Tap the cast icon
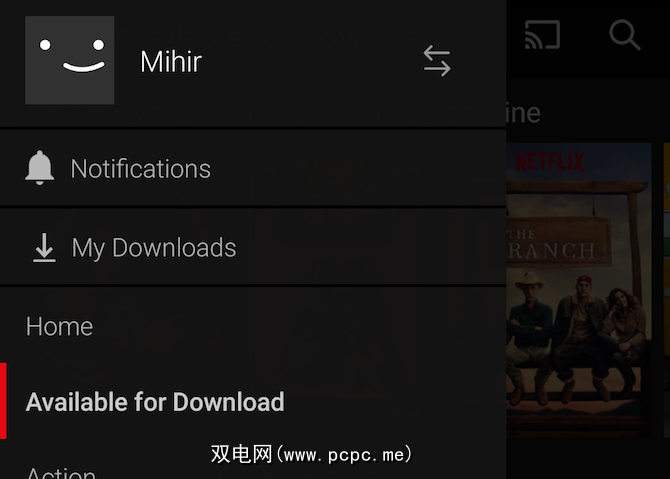Viewport: 670px width, 479px height. (542, 36)
